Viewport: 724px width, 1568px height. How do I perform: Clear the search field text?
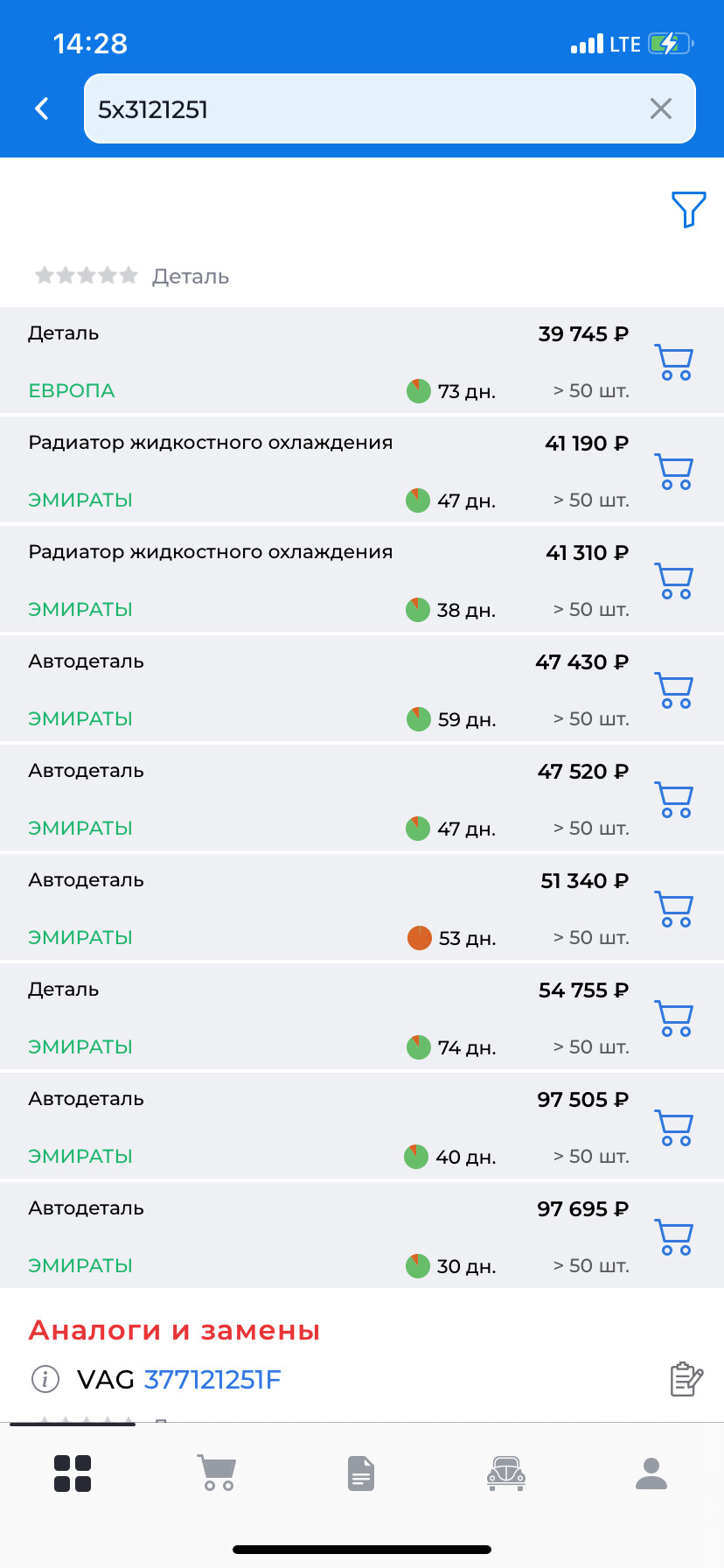[661, 108]
